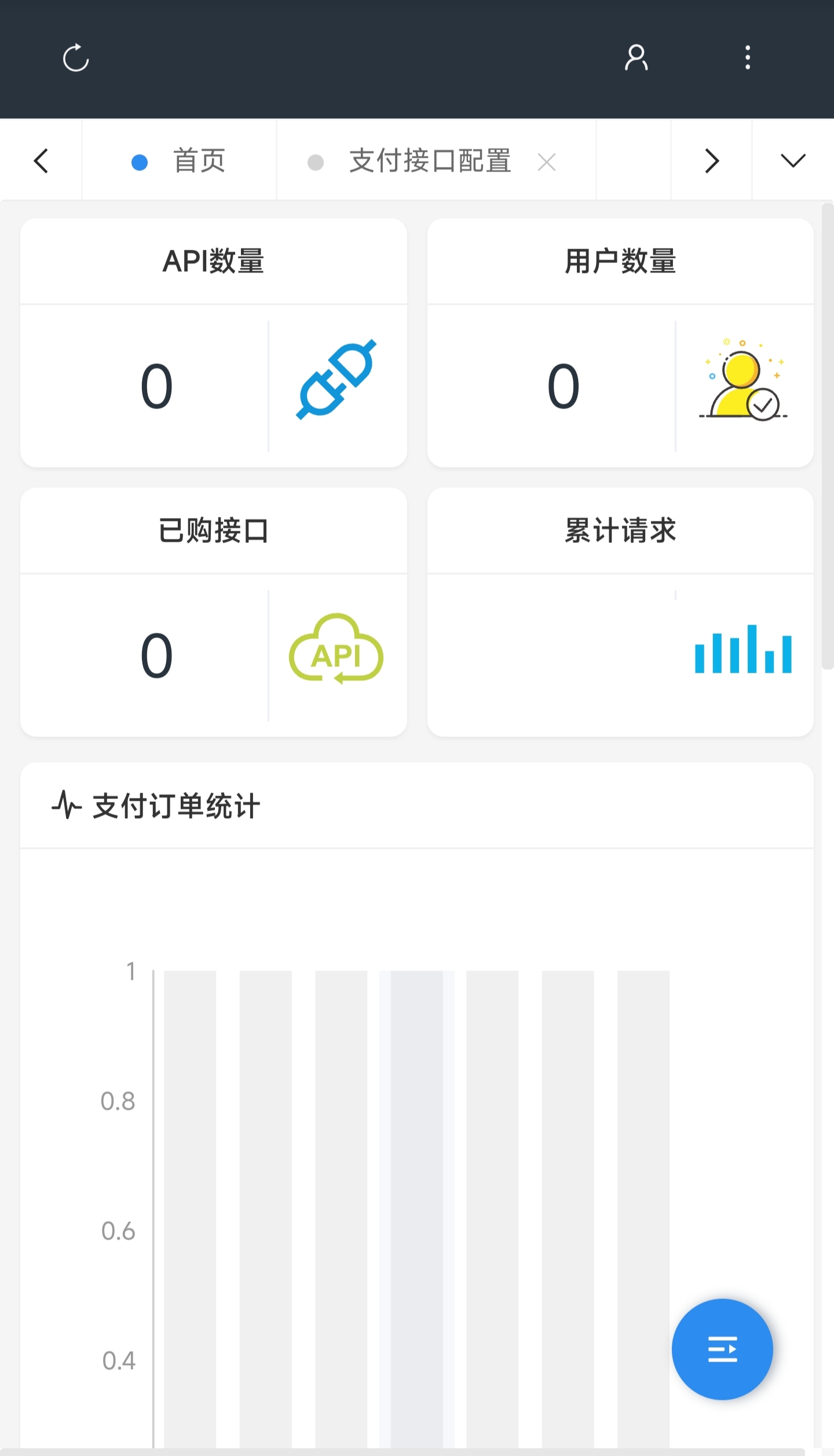Switch to the 首页 tab
Viewport: 834px width, 1456px height.
point(199,162)
